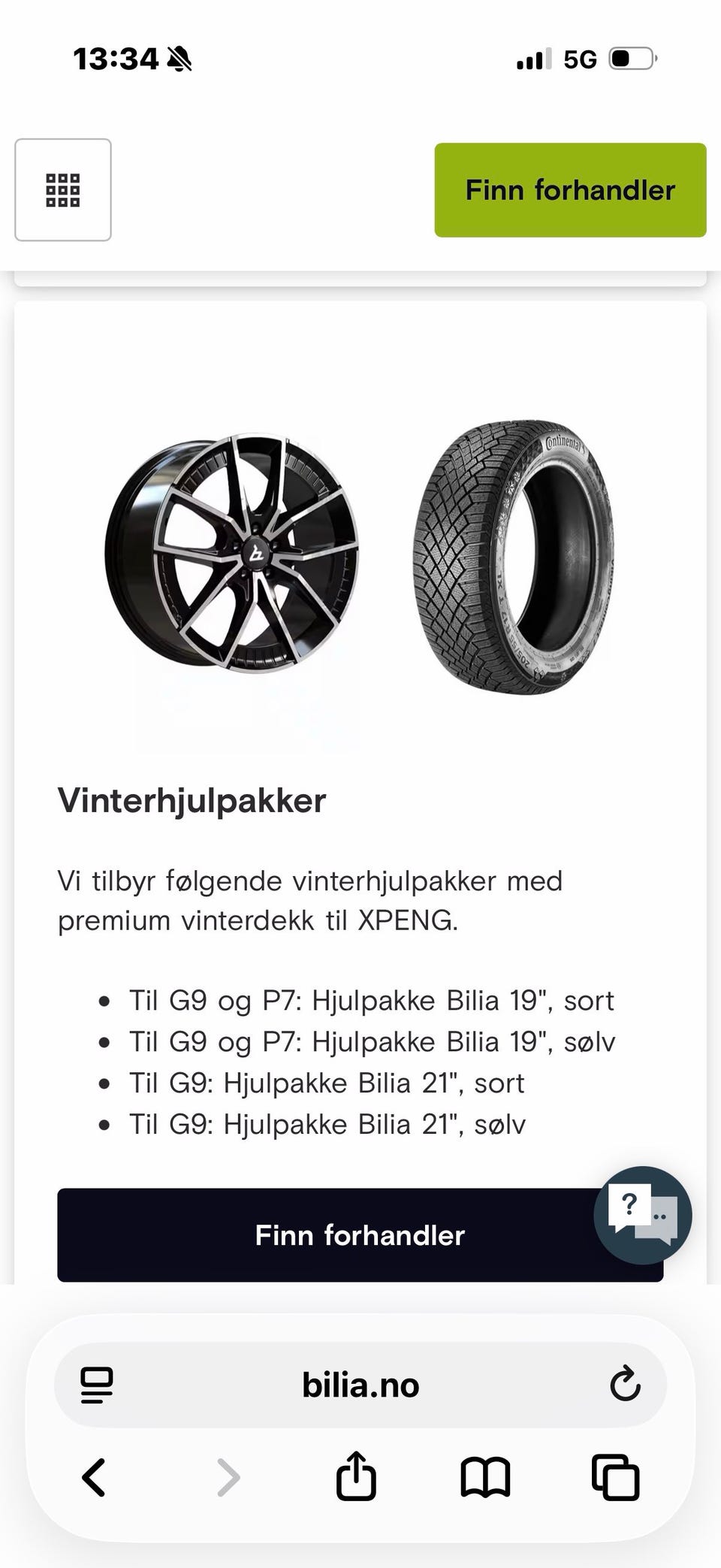Tap the green Finn forhandler button
Image resolution: width=721 pixels, height=1568 pixels.
[570, 190]
